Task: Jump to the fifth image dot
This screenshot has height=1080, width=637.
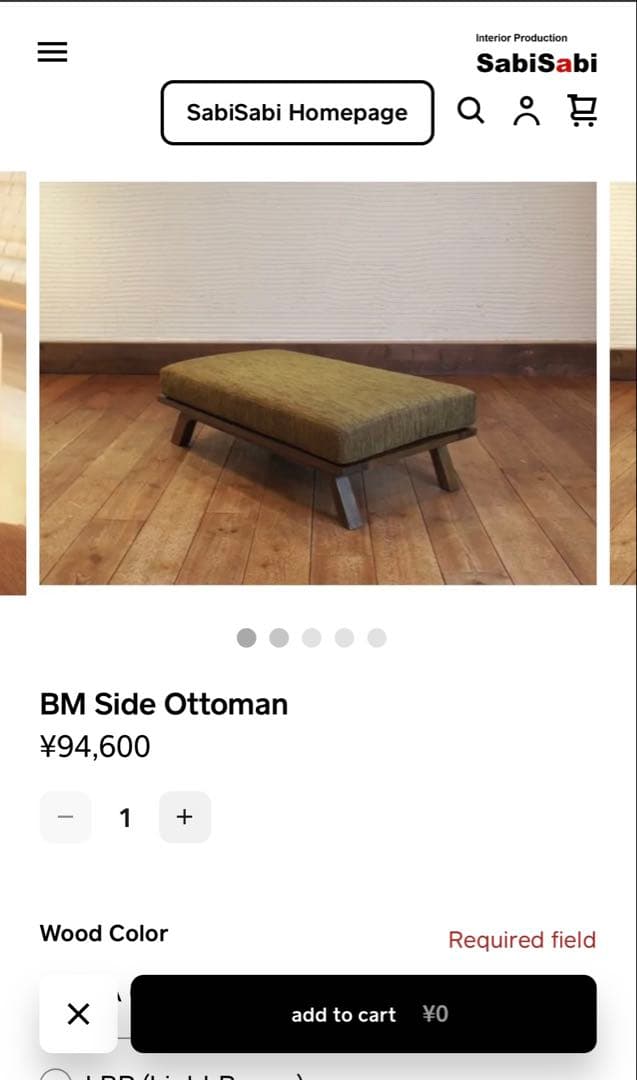Action: click(x=377, y=638)
